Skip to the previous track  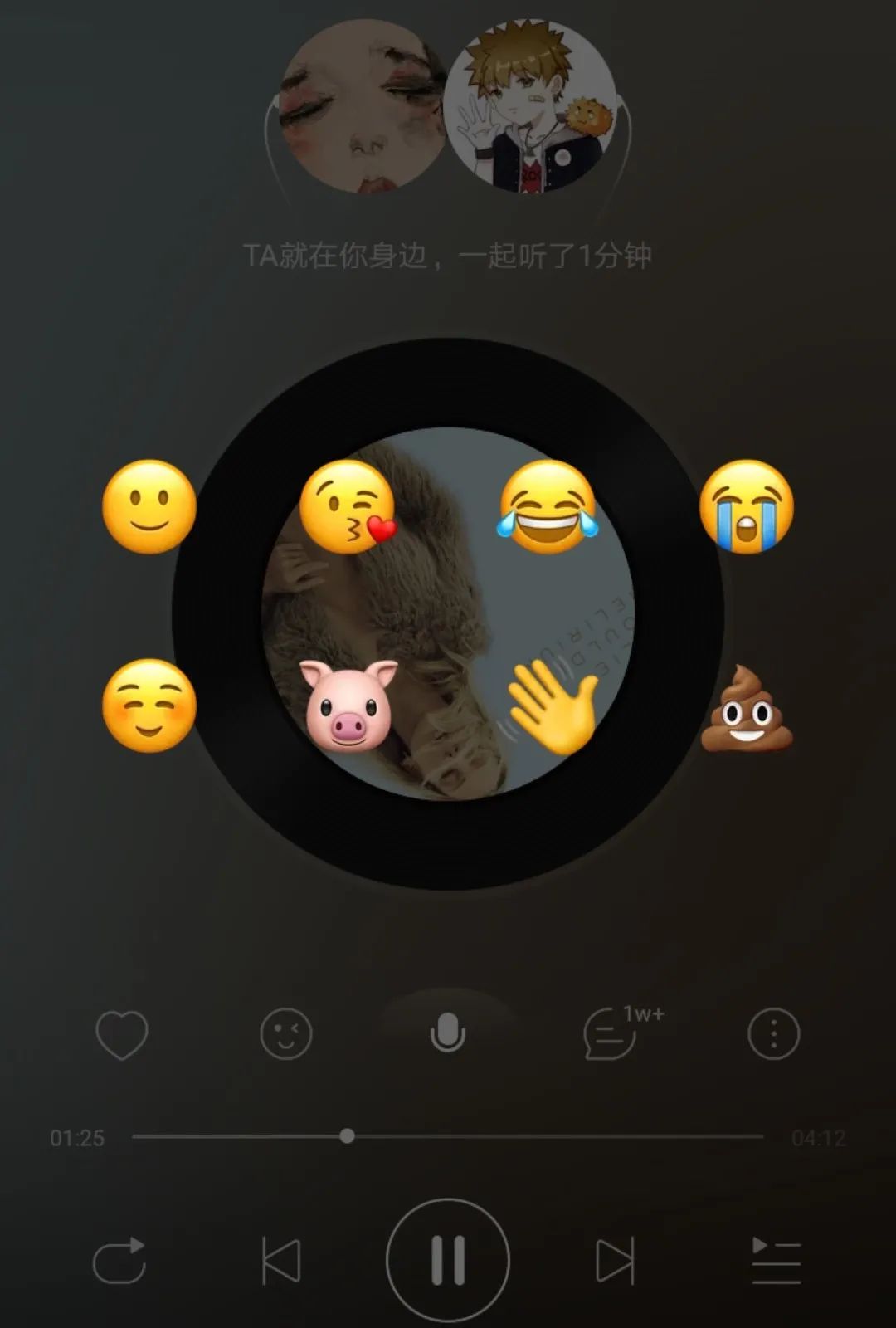pos(281,1262)
